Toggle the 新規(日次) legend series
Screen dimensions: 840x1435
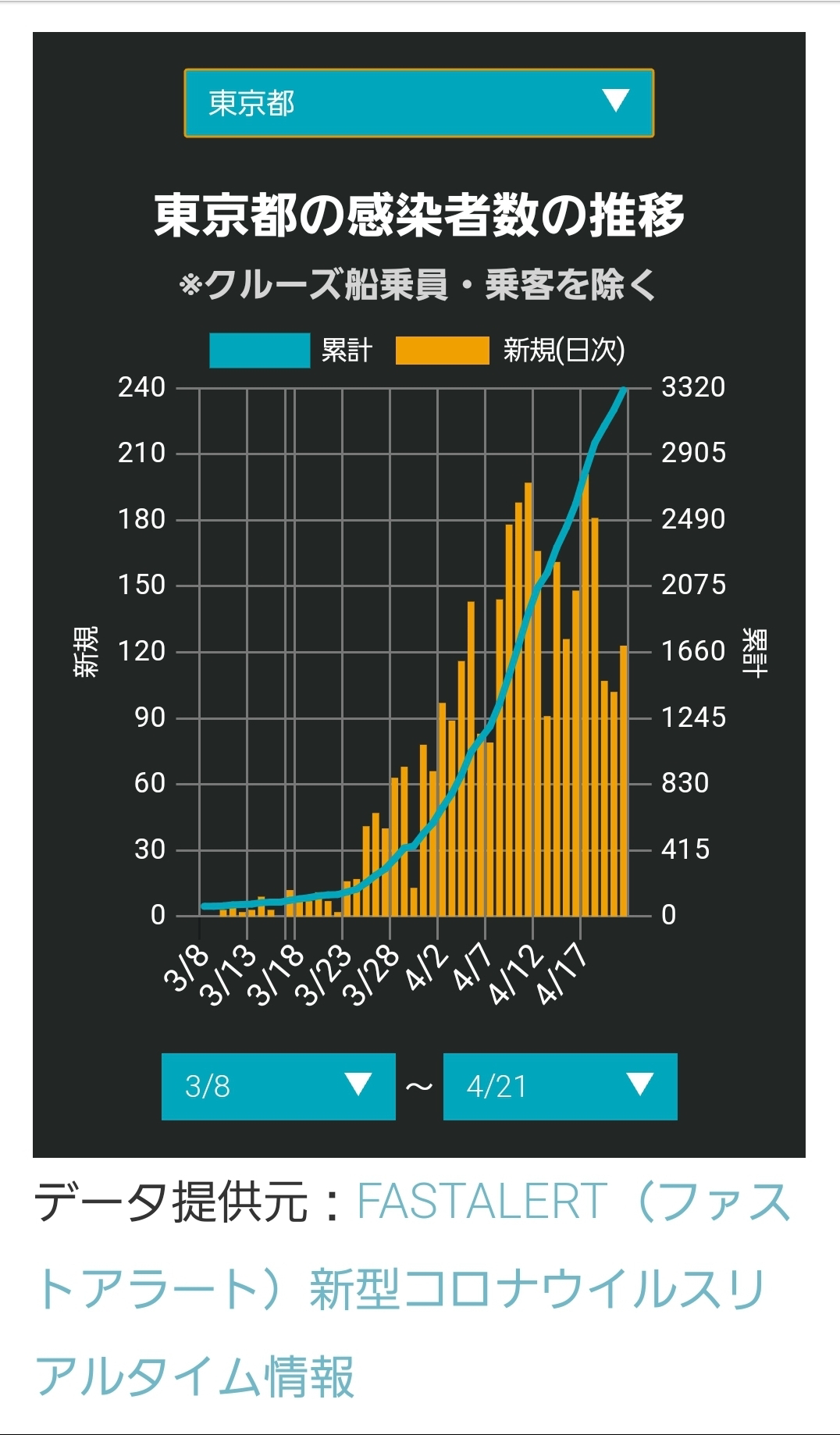[x=511, y=351]
